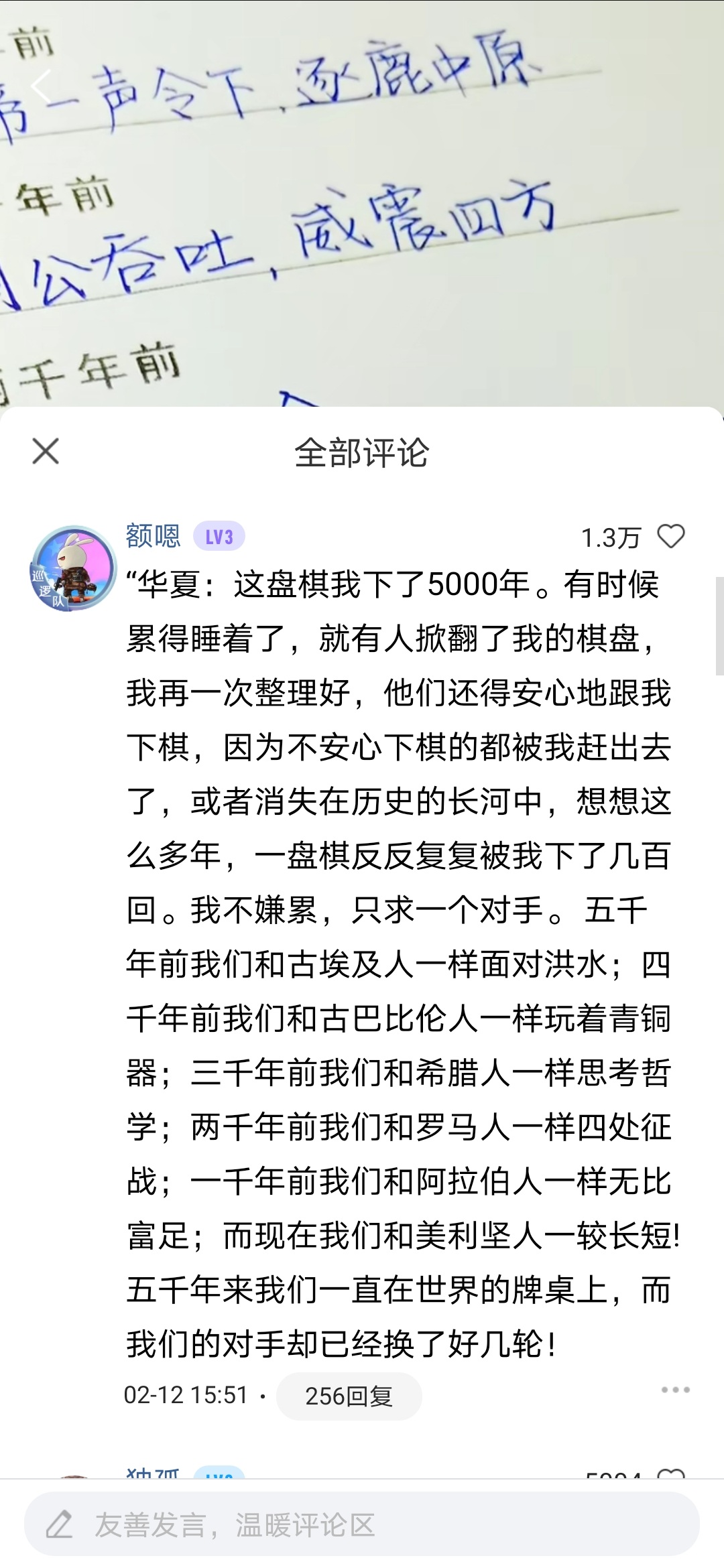Image resolution: width=724 pixels, height=1568 pixels.
Task: View the 256回复 replies
Action: pyautogui.click(x=349, y=1396)
